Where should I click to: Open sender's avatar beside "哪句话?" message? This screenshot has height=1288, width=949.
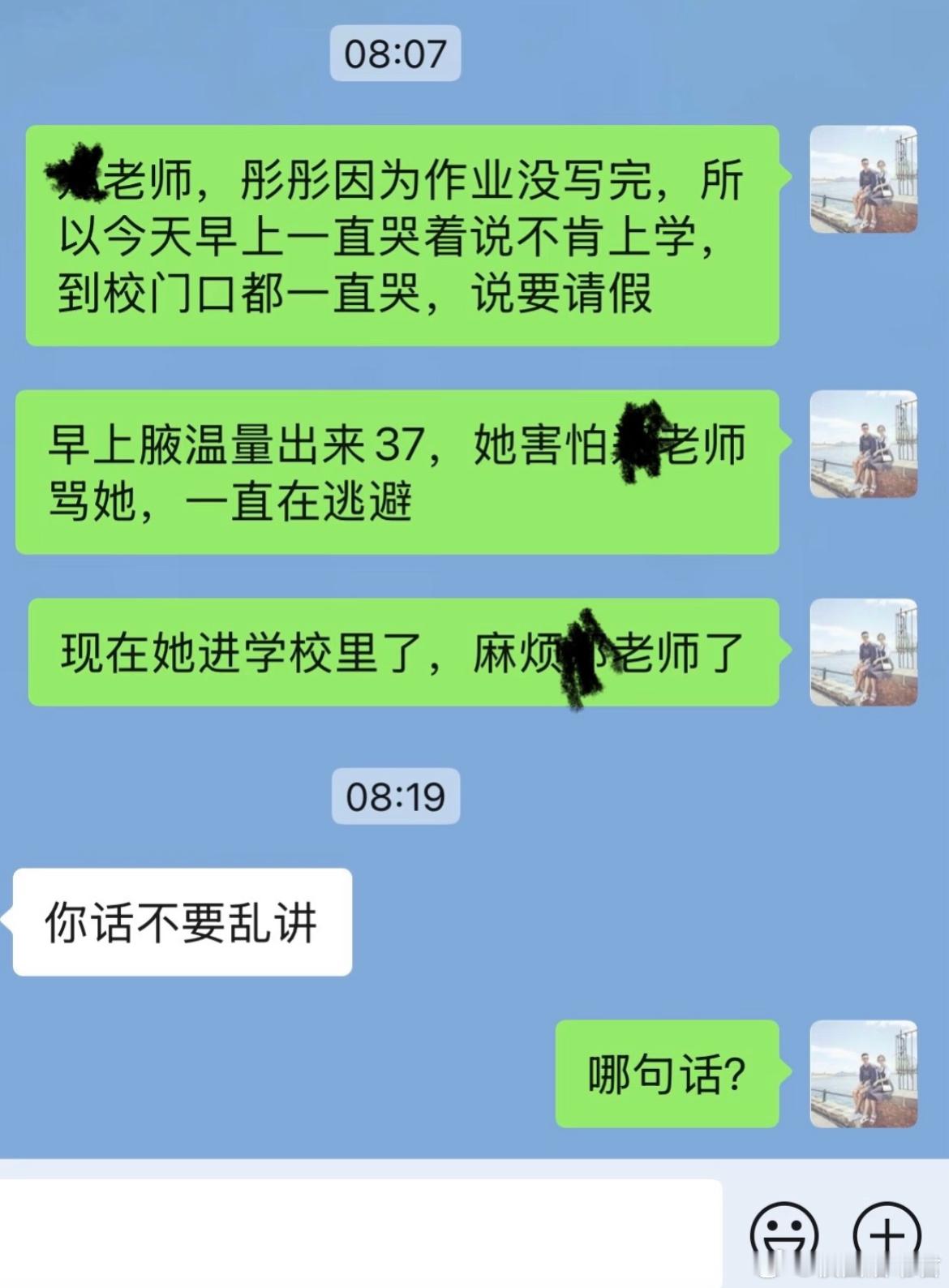coord(864,1073)
